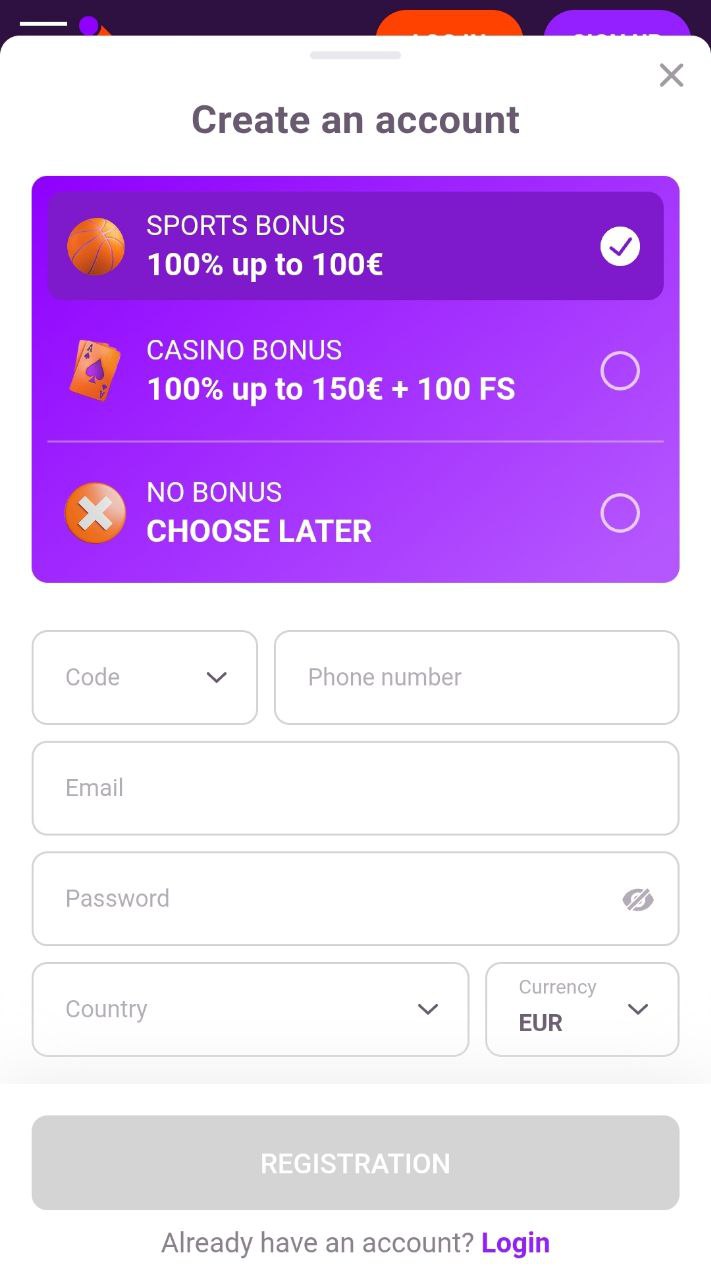Image resolution: width=711 pixels, height=1280 pixels.
Task: Change the EUR currency selector
Action: (x=582, y=1009)
